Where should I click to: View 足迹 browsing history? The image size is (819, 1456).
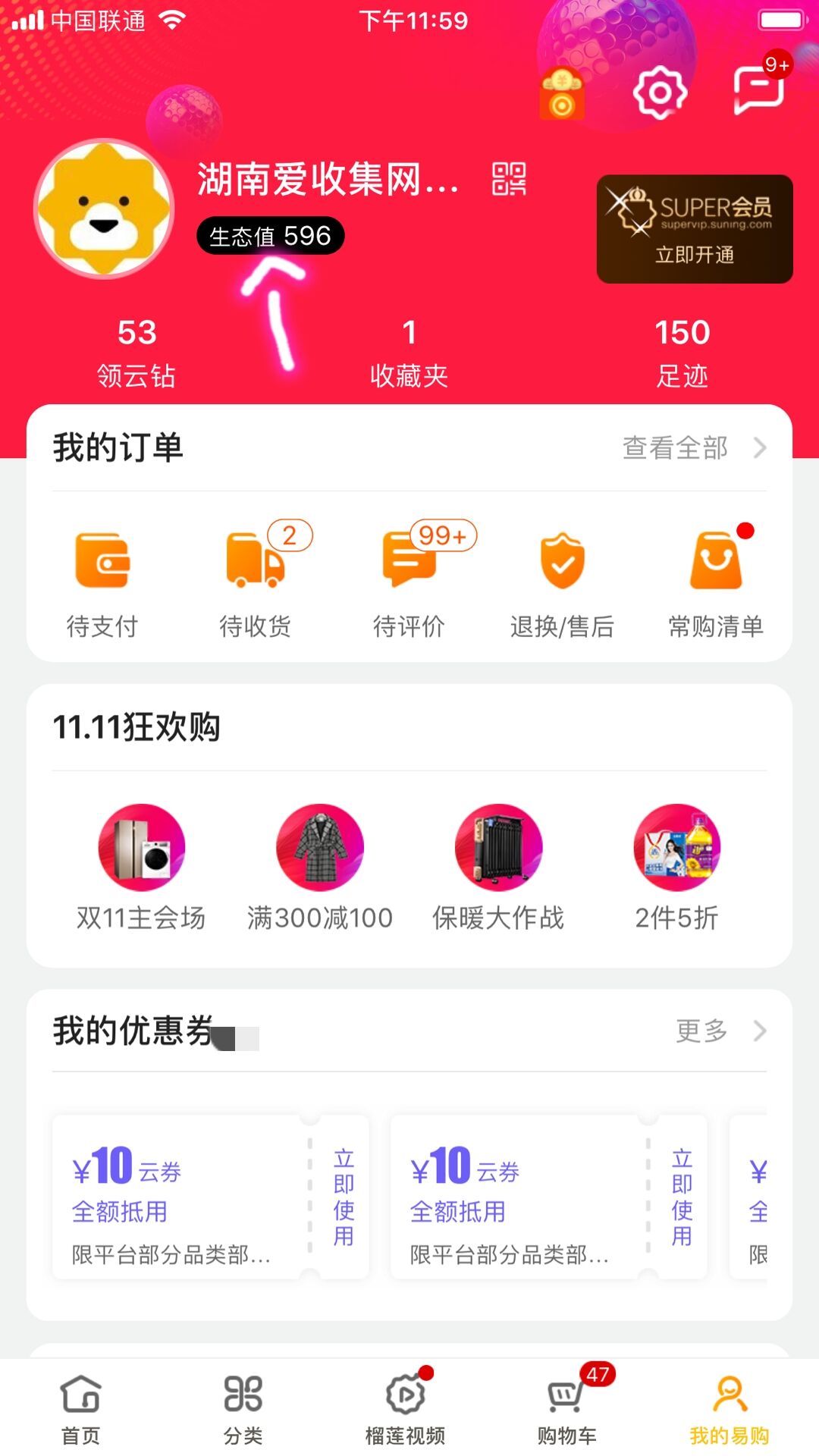click(x=682, y=352)
